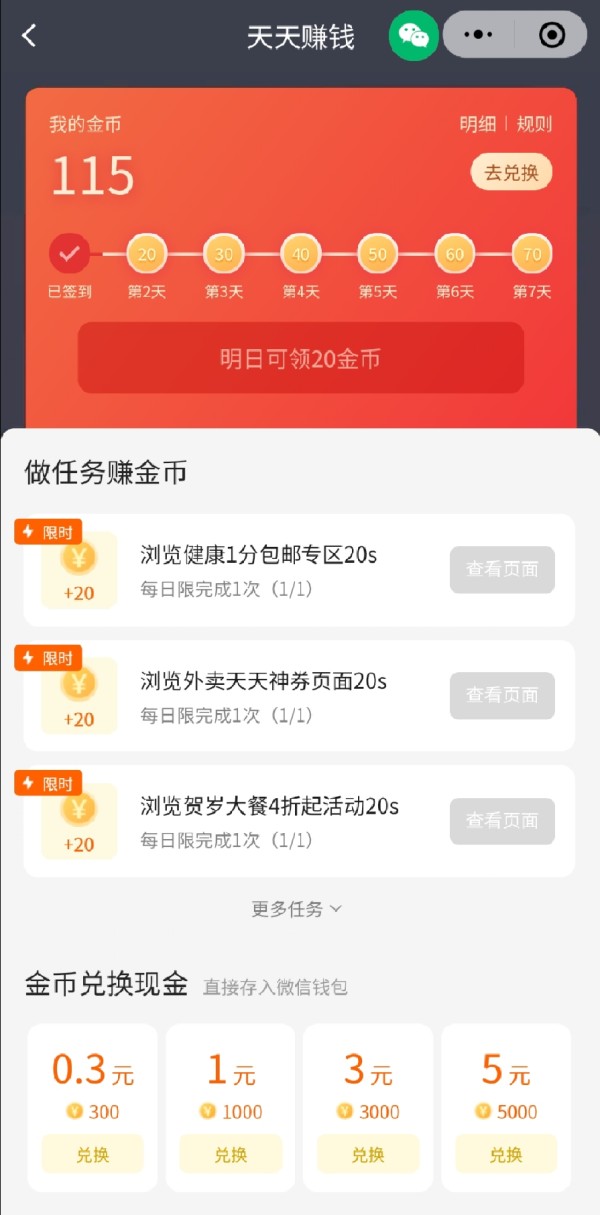Tap the green WeChat icon in header
600x1215 pixels.
point(414,36)
